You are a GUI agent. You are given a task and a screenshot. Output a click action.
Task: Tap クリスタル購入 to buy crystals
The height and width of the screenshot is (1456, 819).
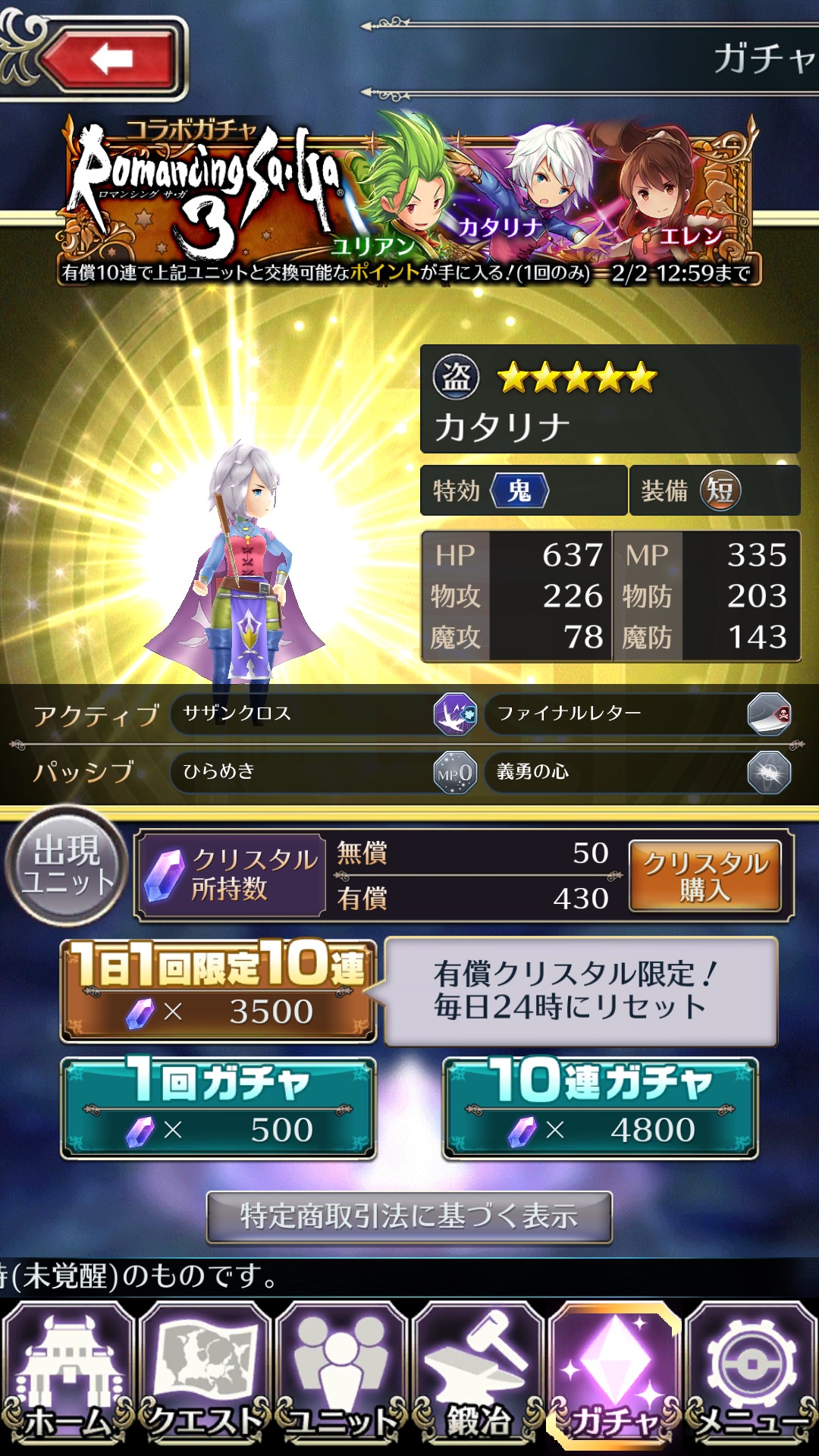tap(704, 876)
